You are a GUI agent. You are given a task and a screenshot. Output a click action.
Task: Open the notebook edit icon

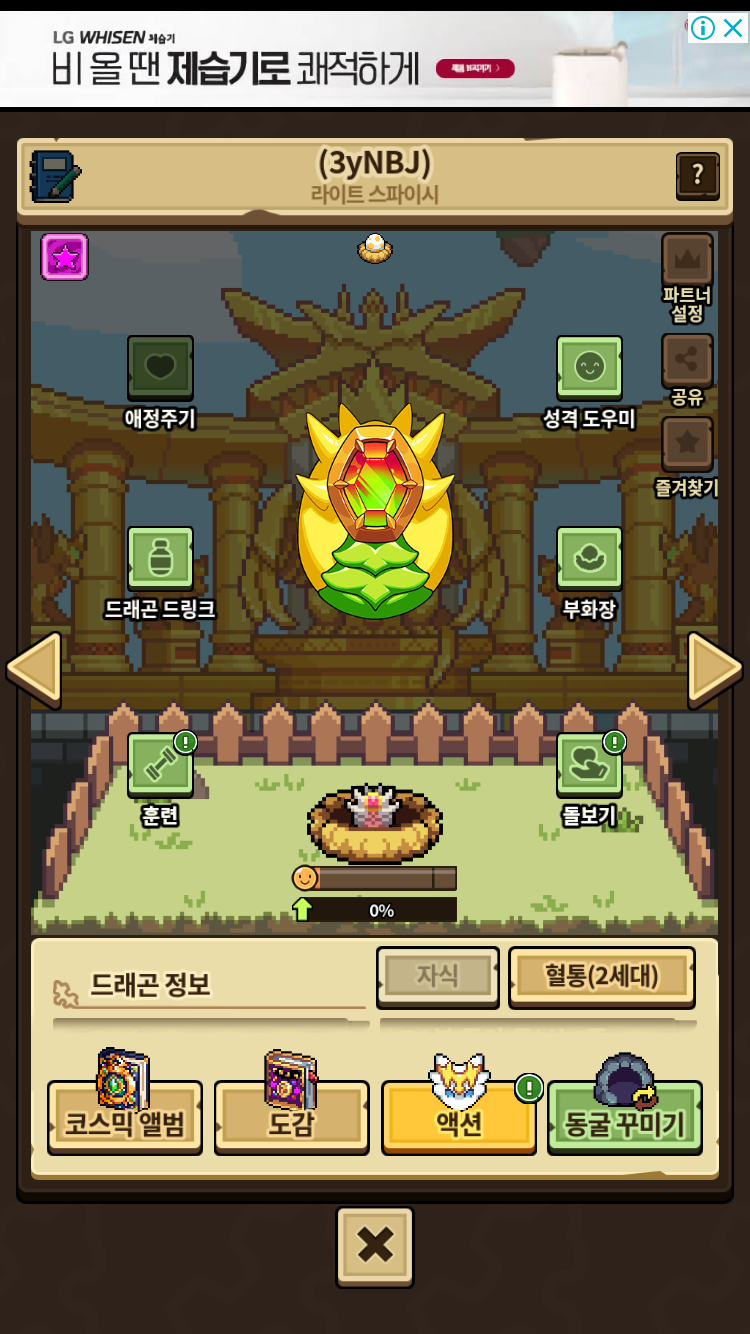tap(54, 177)
